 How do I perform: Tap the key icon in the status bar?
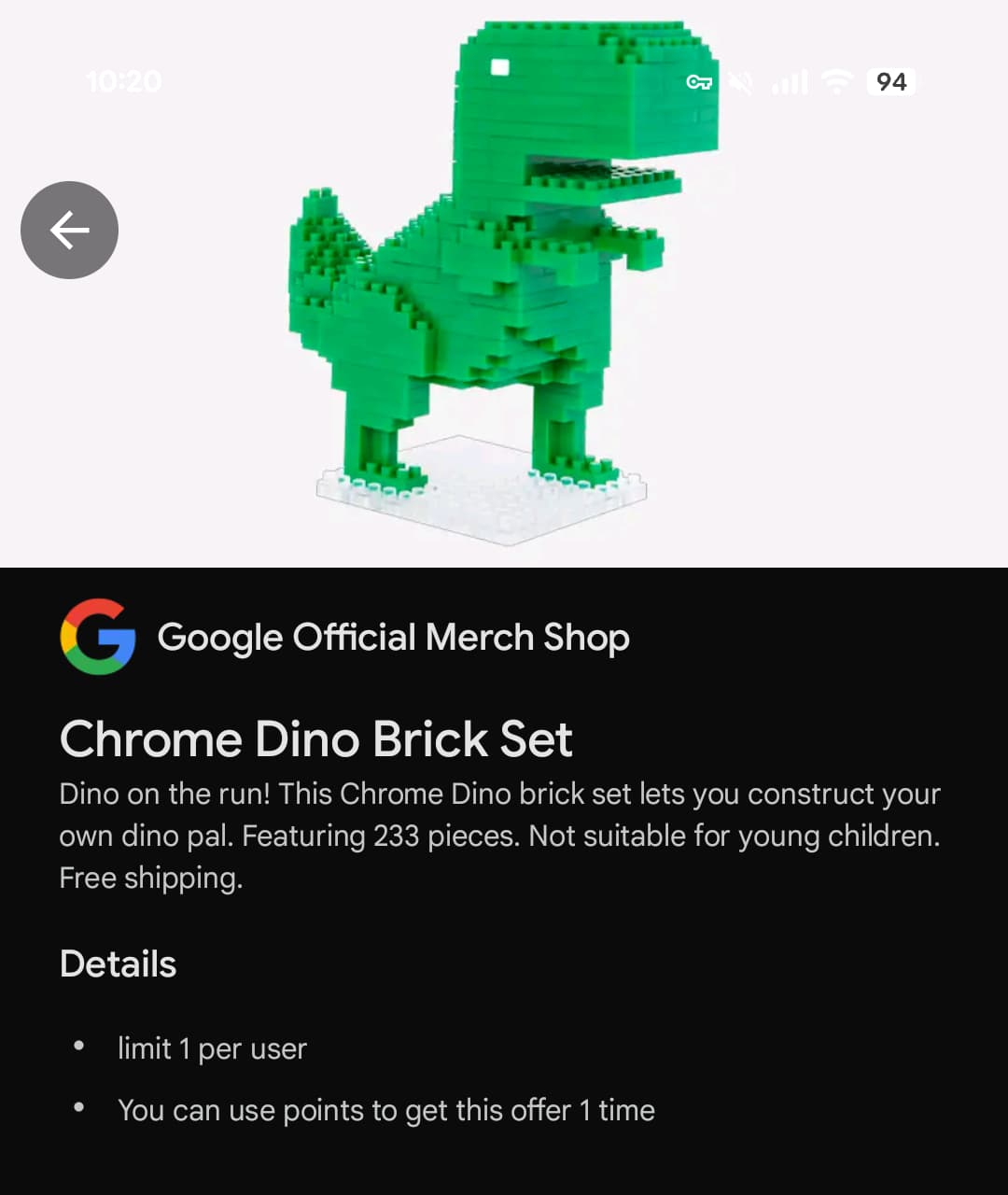(699, 82)
